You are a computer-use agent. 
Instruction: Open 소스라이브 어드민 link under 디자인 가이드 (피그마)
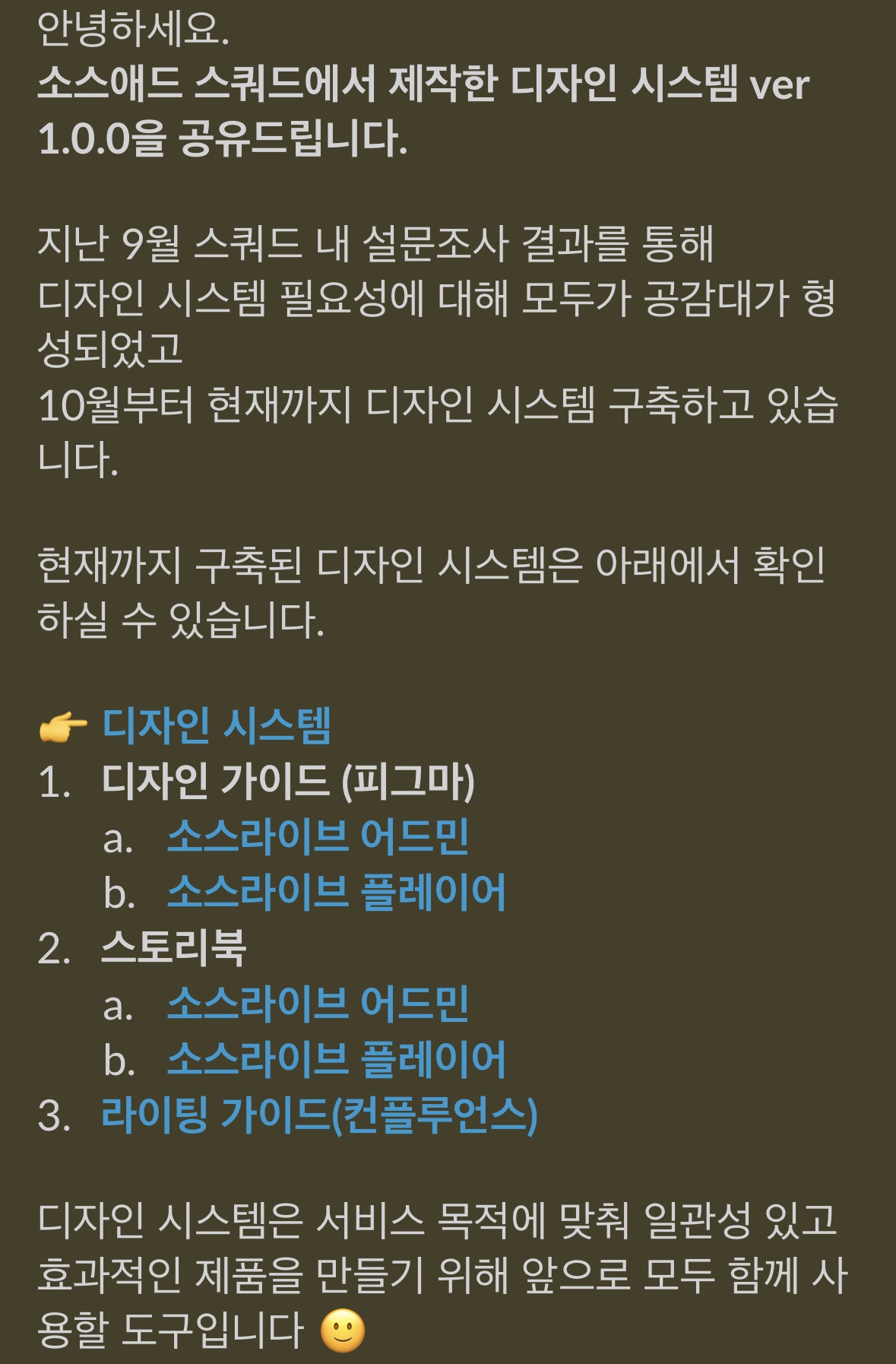318,836
